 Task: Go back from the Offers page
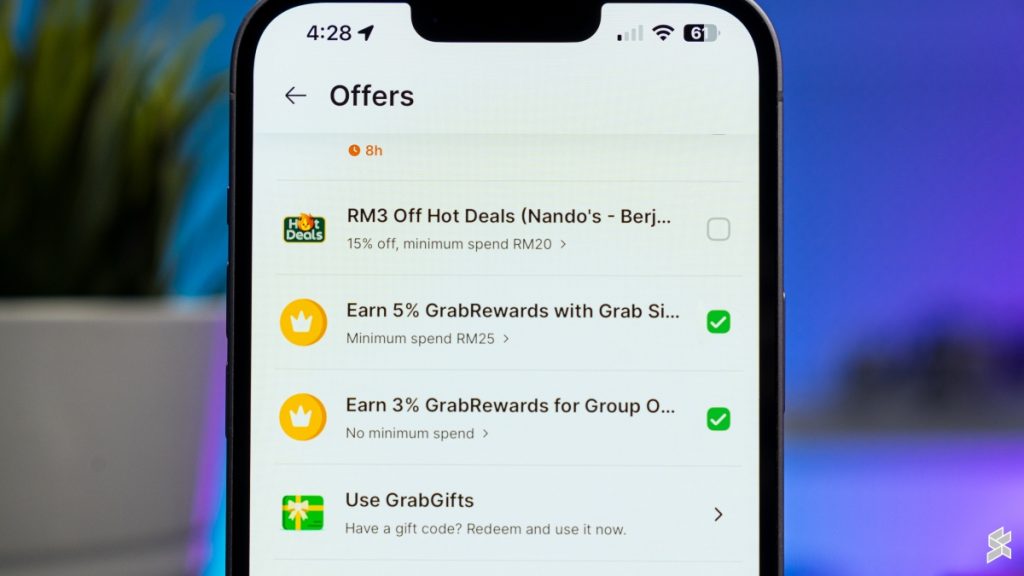[x=295, y=96]
